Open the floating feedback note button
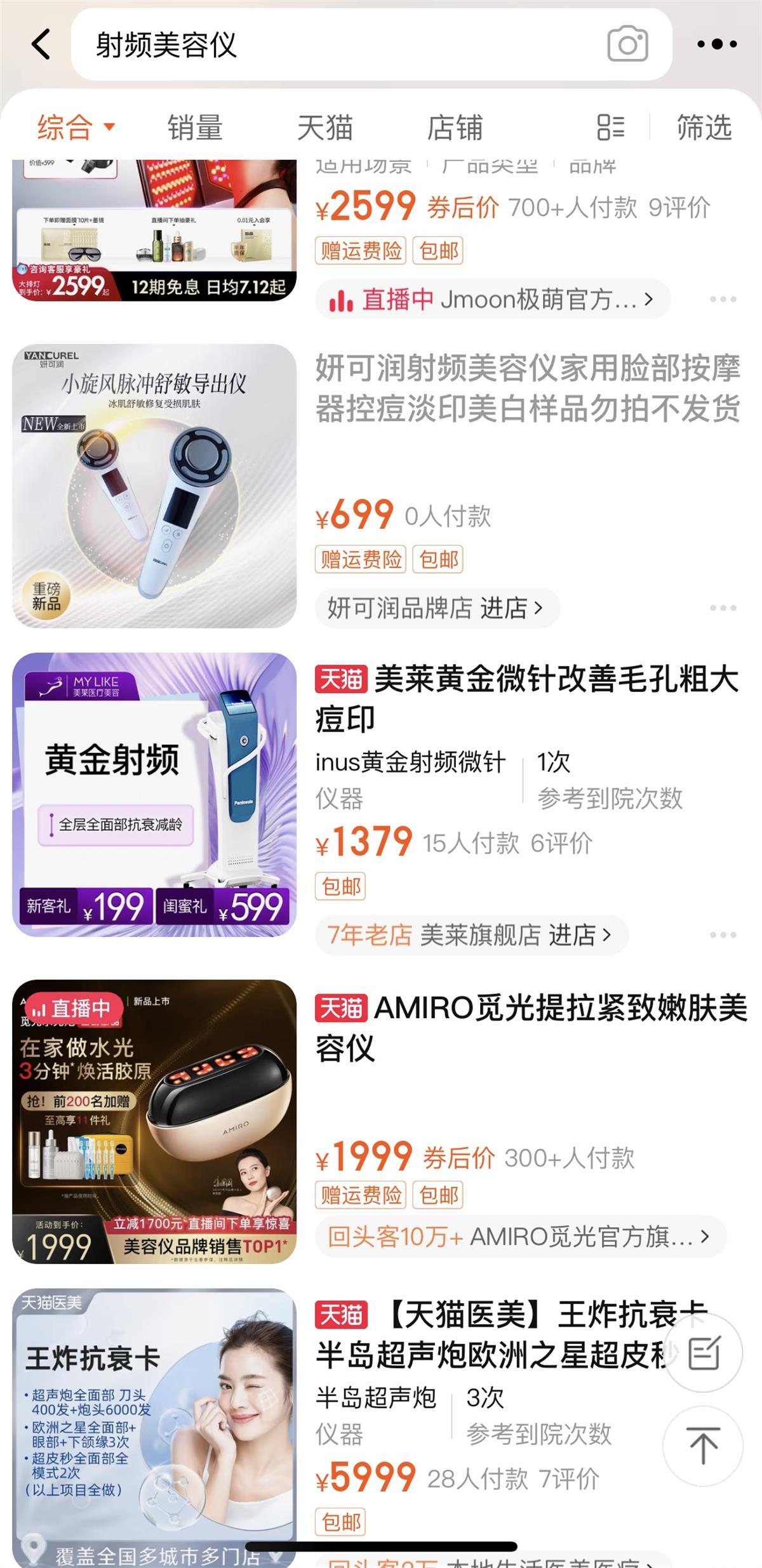Screen dimensions: 762x1568 pos(704,1352)
